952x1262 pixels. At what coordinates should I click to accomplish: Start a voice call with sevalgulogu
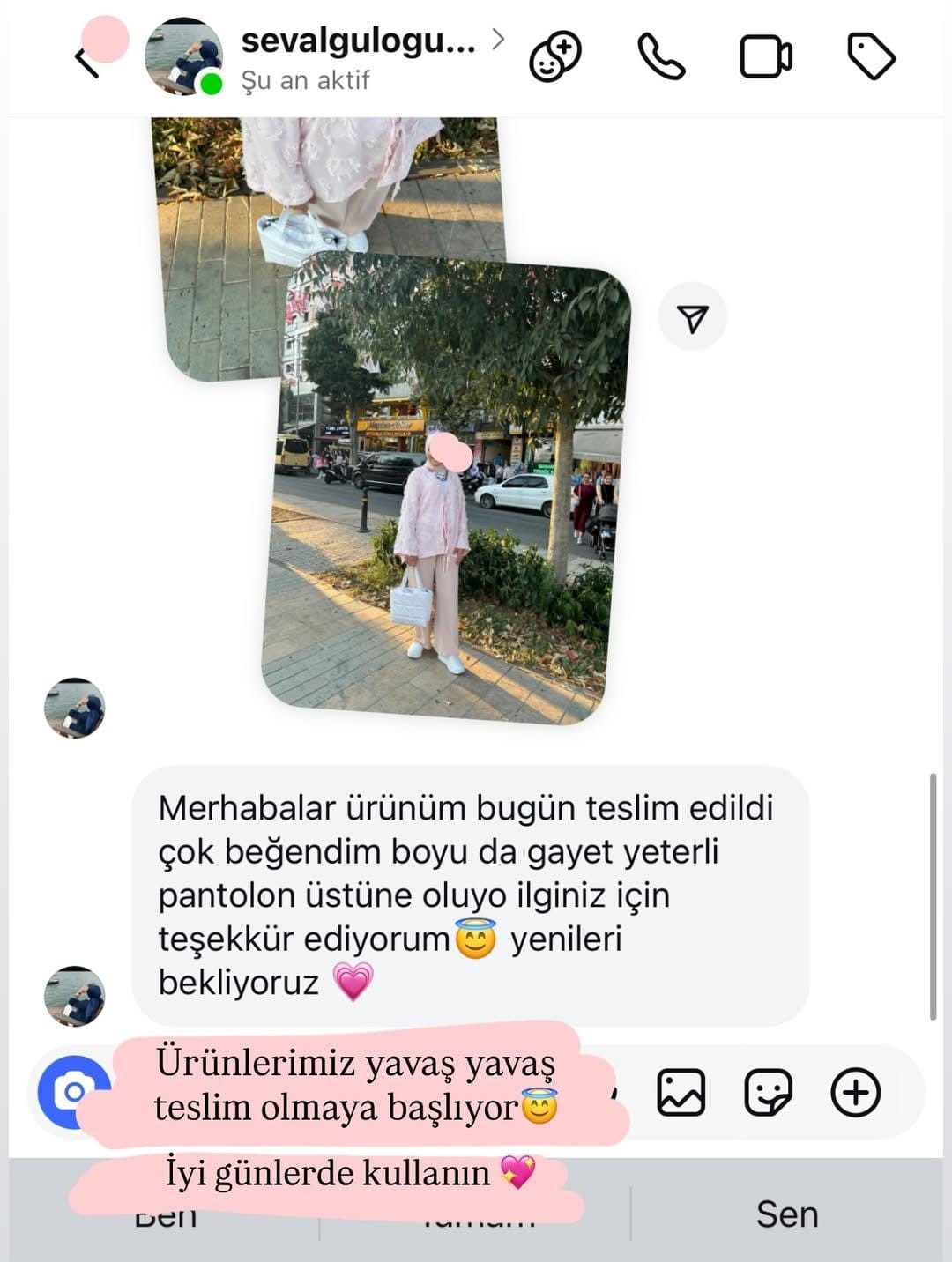[662, 57]
